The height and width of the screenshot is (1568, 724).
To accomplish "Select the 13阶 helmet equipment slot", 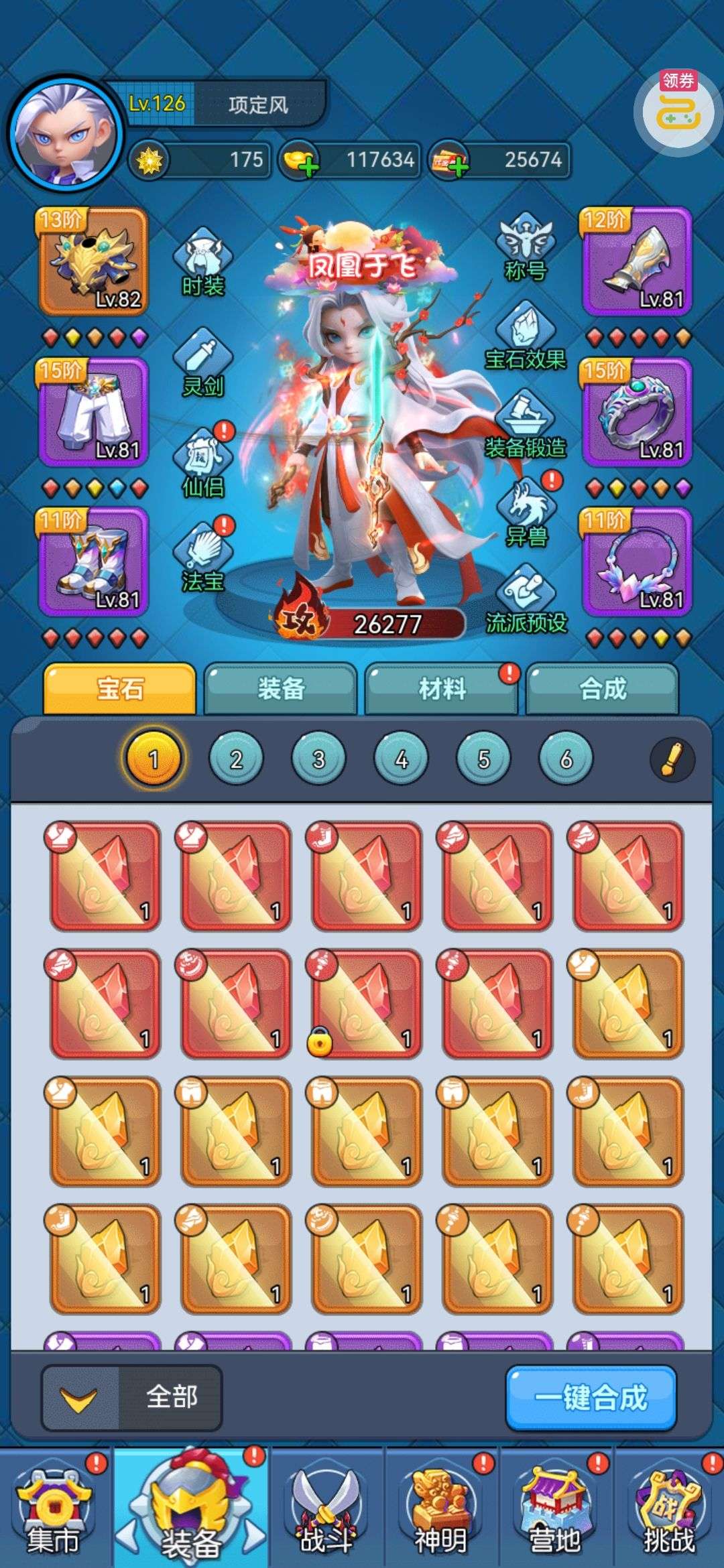I will (x=93, y=262).
